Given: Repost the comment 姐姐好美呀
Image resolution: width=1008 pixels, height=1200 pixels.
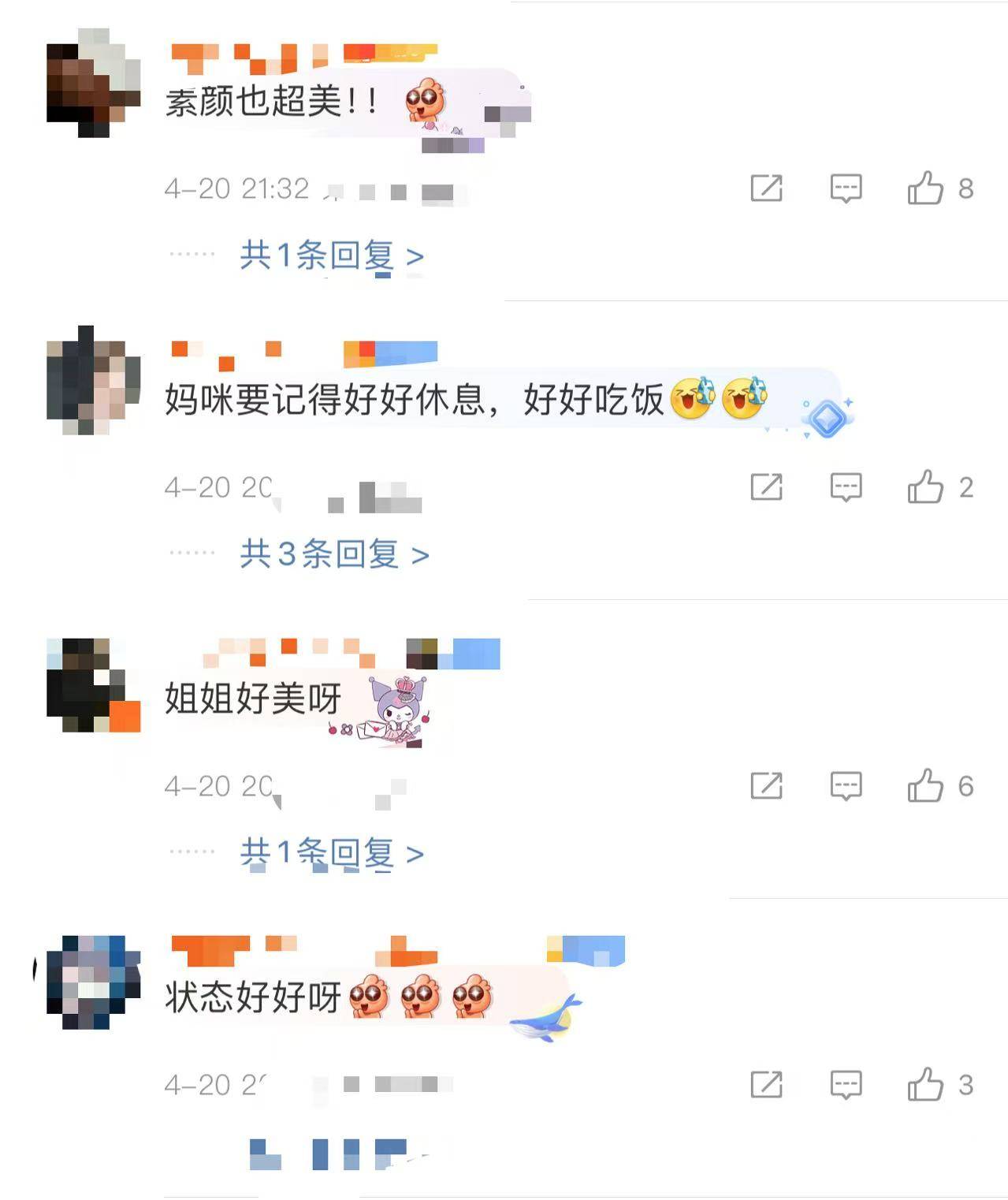Looking at the screenshot, I should click(x=766, y=786).
